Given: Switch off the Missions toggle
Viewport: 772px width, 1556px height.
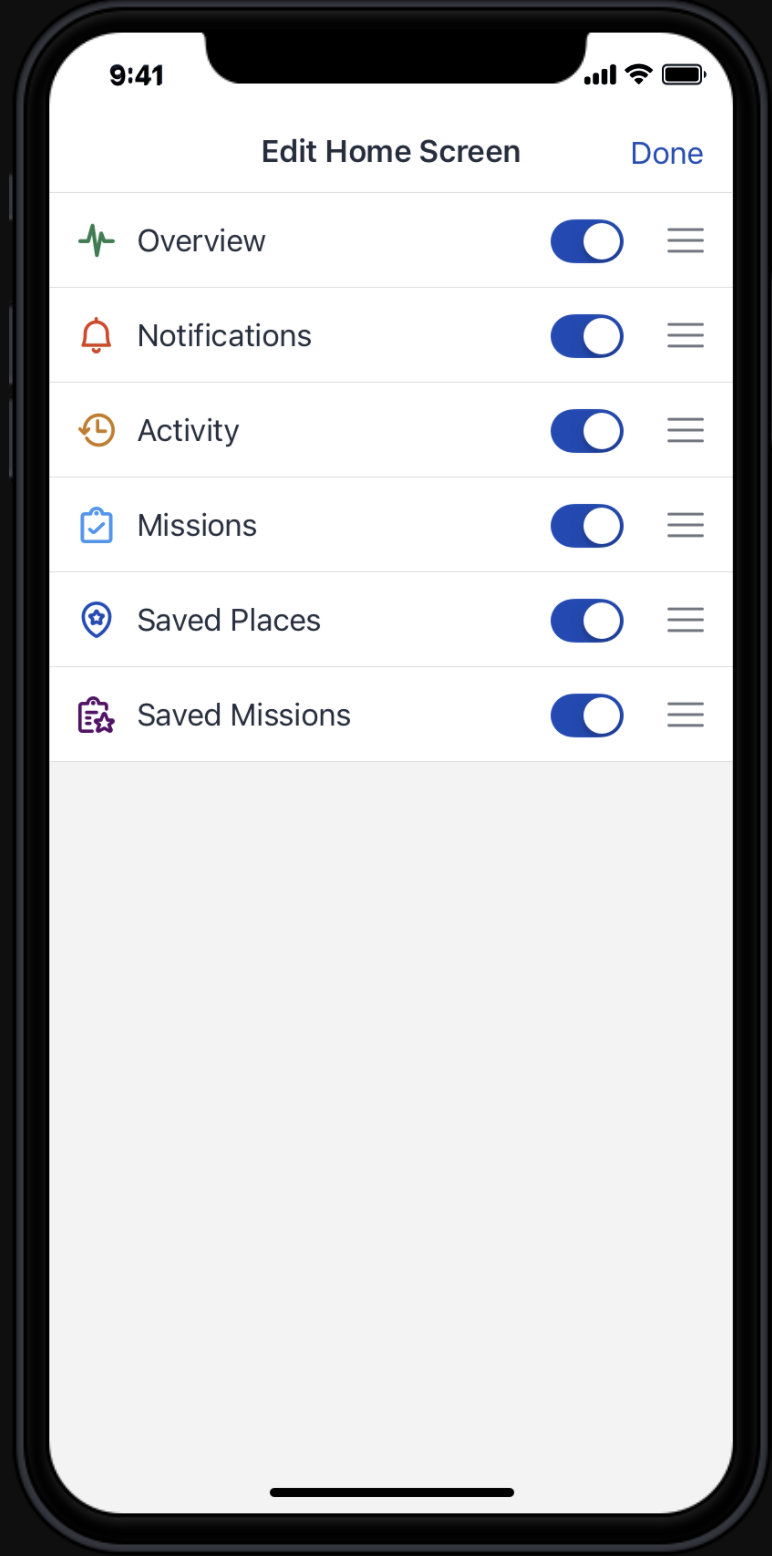Looking at the screenshot, I should coord(587,526).
